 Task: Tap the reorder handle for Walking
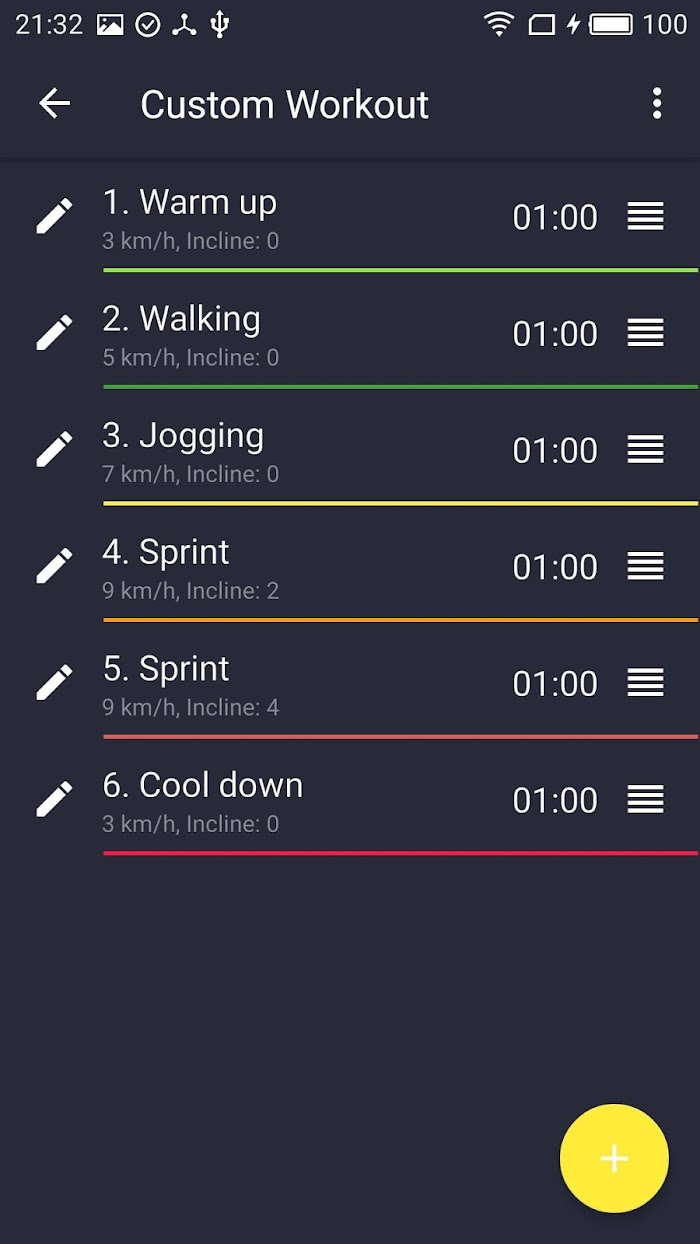(645, 333)
